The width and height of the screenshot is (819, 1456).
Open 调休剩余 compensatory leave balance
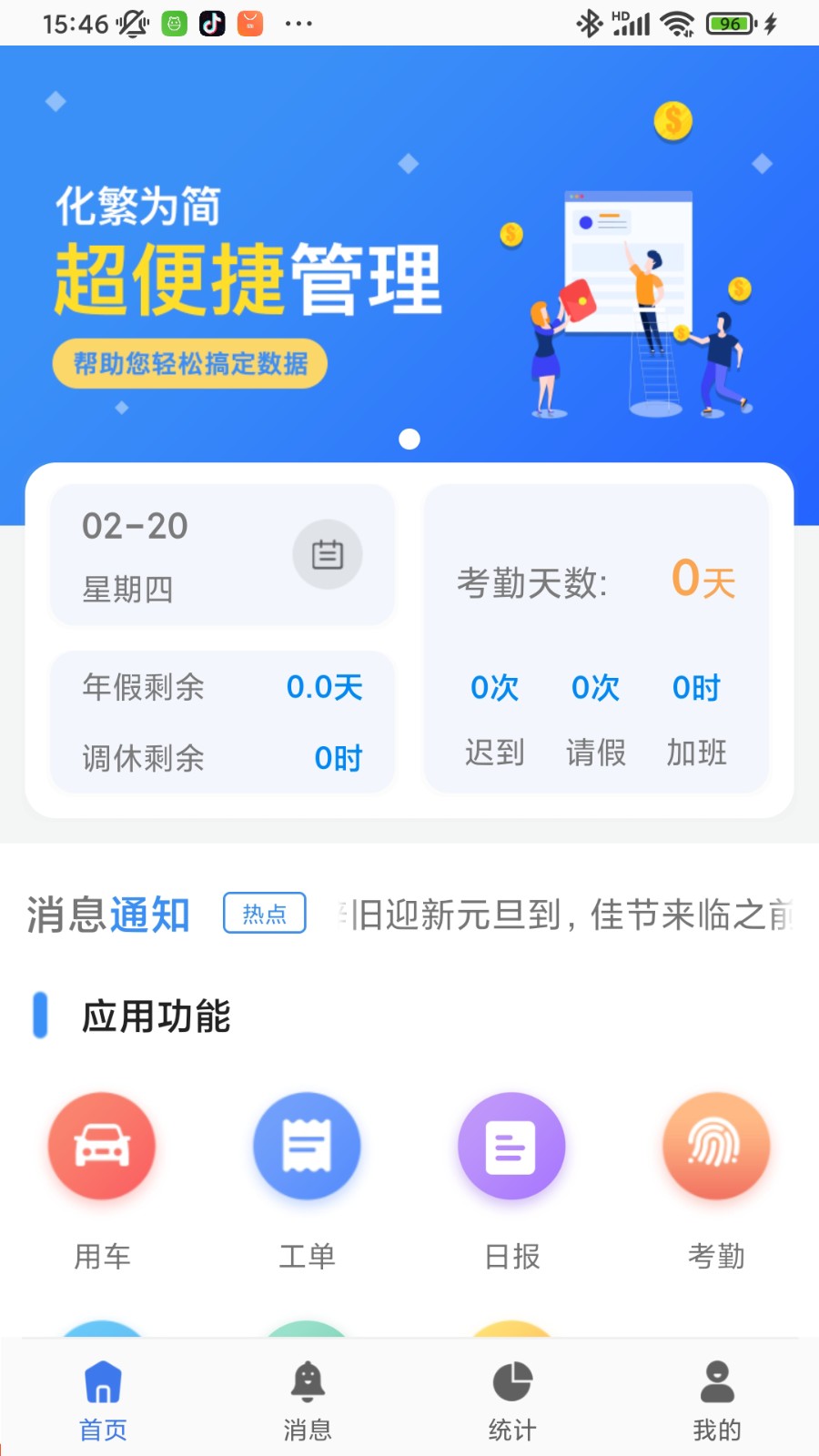point(222,758)
